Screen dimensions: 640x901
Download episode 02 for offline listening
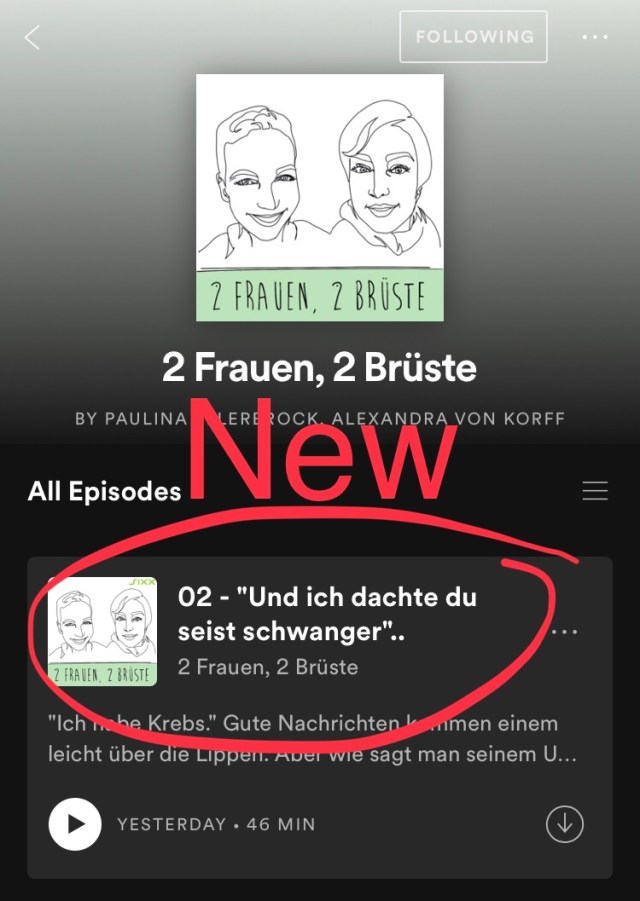(565, 824)
